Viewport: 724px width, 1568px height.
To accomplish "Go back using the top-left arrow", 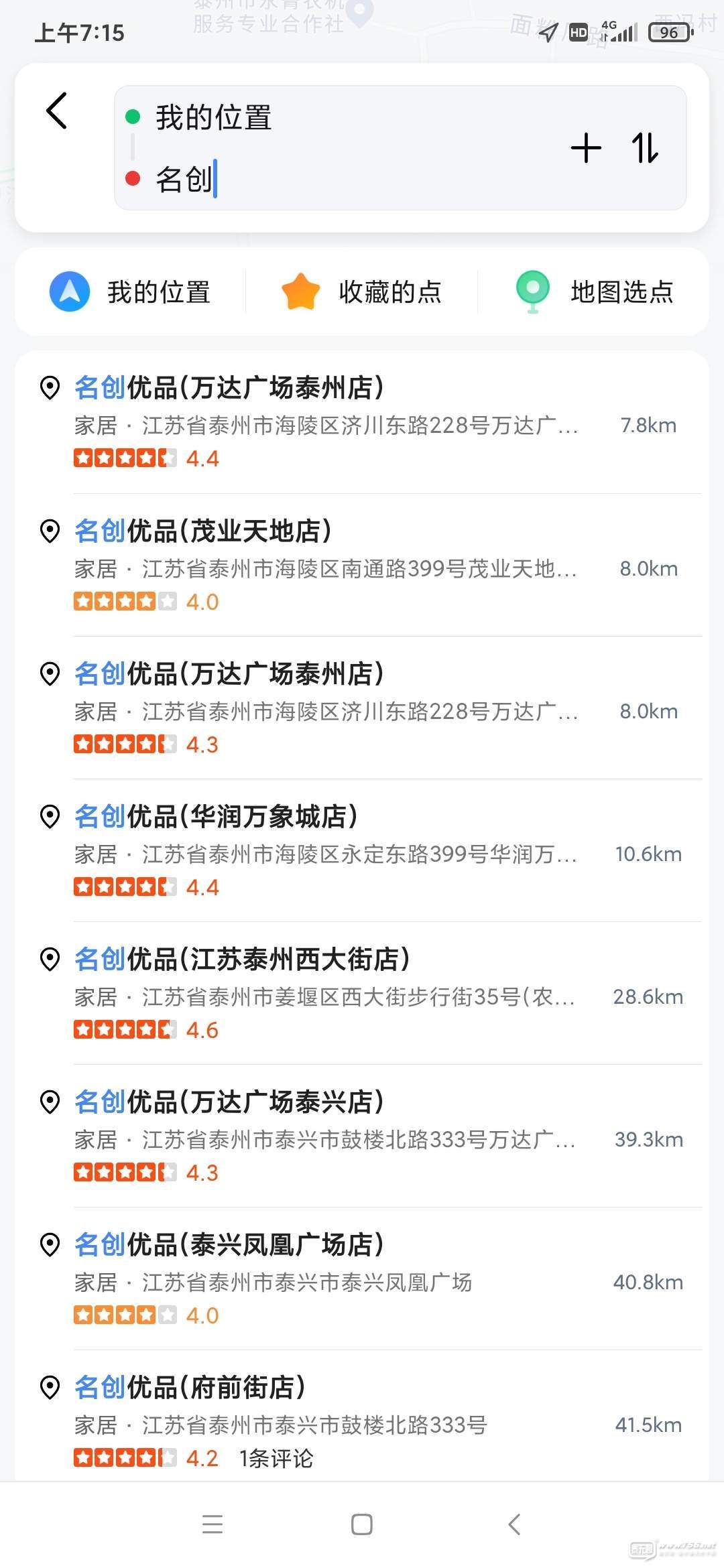I will point(57,111).
